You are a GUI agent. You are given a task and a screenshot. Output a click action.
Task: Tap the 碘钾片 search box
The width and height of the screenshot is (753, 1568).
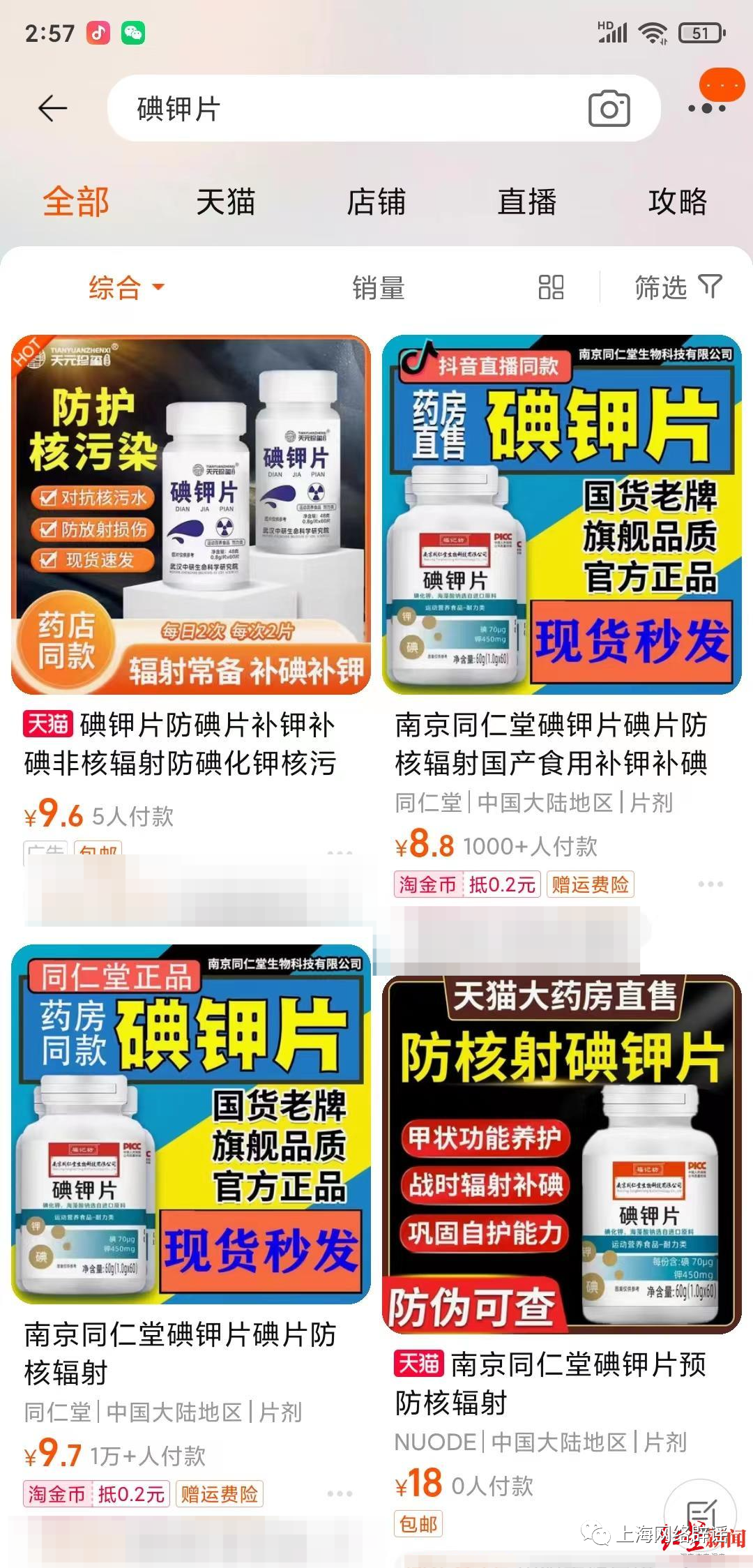349,109
